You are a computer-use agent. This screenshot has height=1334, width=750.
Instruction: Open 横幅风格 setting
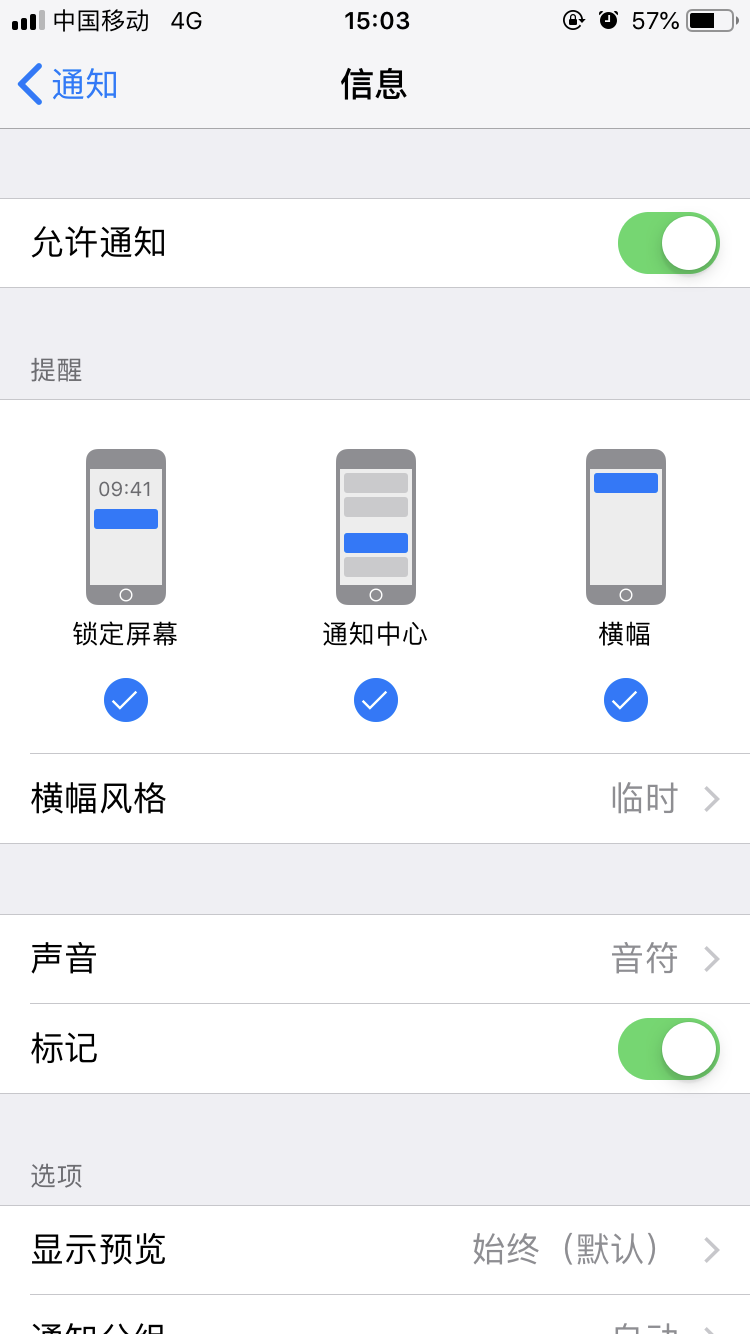click(x=375, y=799)
